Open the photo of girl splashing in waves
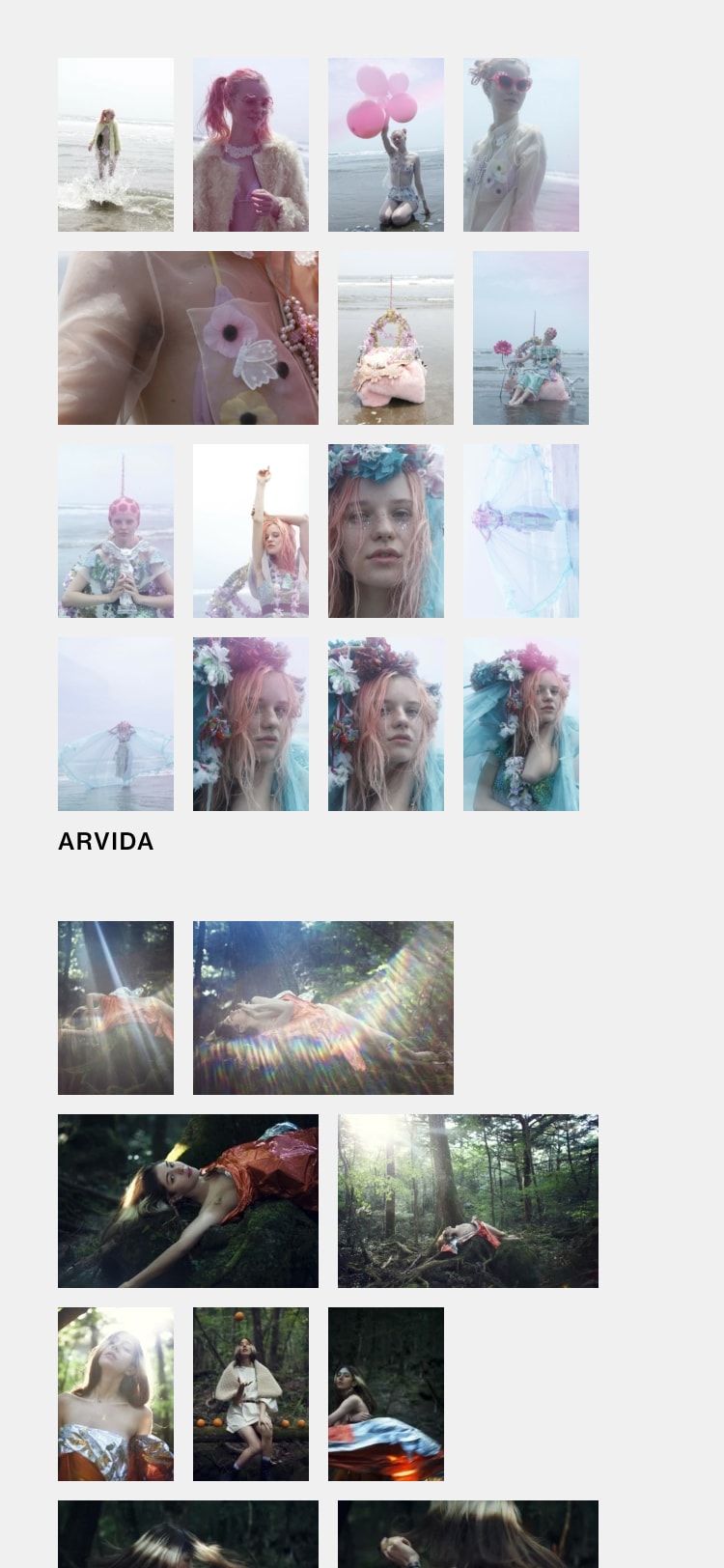Screen dimensions: 724x1568 [x=116, y=145]
